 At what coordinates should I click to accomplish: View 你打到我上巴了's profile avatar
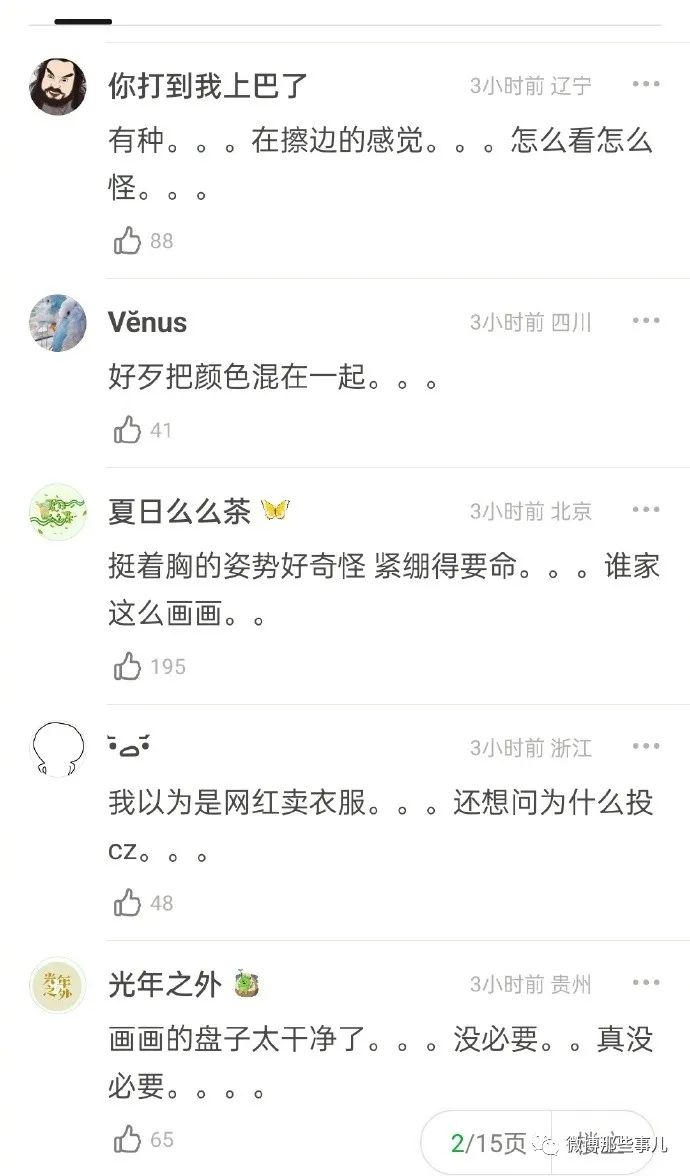pyautogui.click(x=58, y=86)
